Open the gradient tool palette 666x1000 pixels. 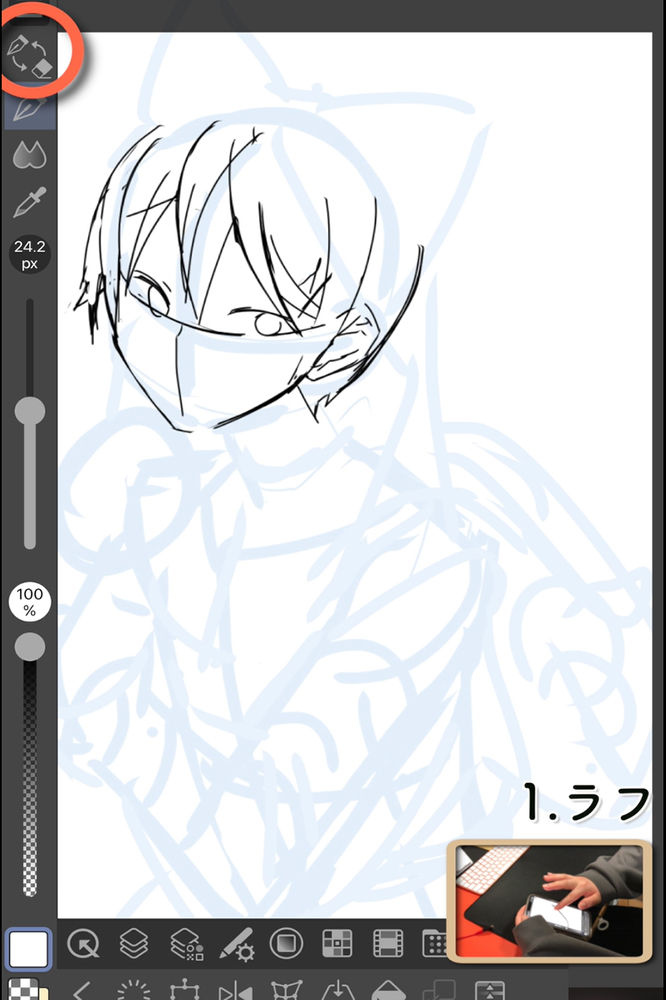coord(285,943)
